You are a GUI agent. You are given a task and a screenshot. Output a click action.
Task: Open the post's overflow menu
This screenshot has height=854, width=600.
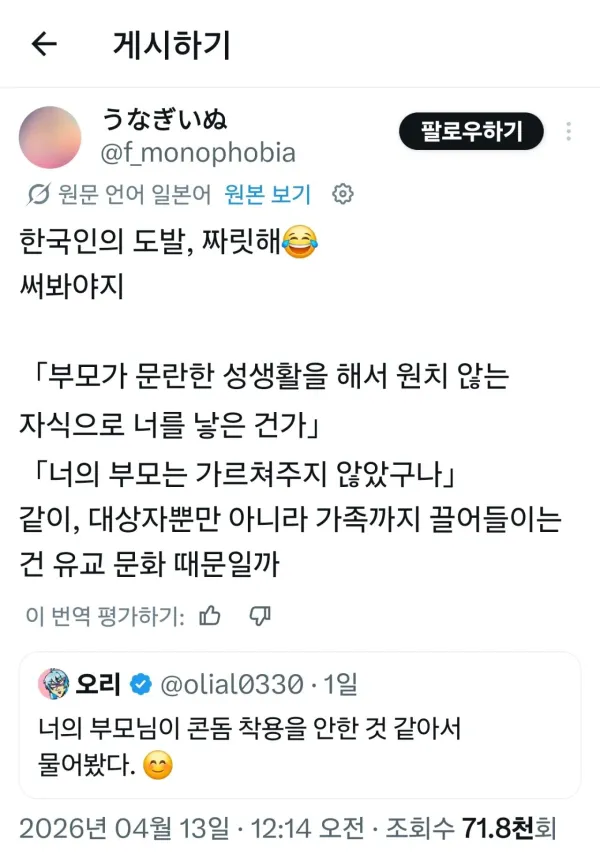pos(568,132)
